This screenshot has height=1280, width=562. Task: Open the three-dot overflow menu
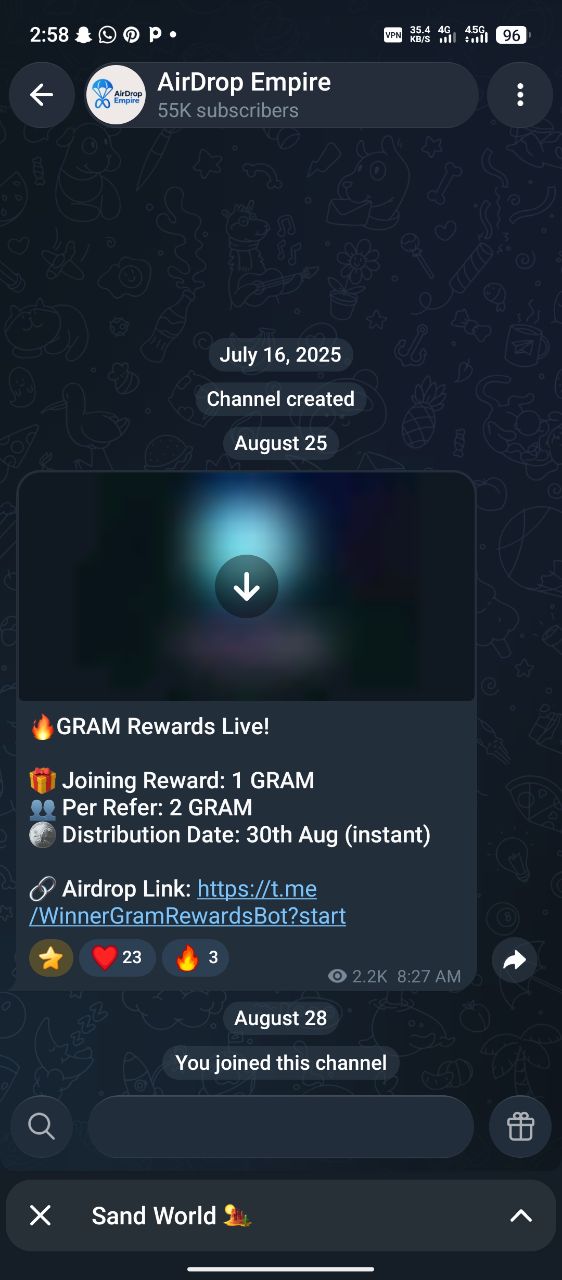[x=520, y=95]
